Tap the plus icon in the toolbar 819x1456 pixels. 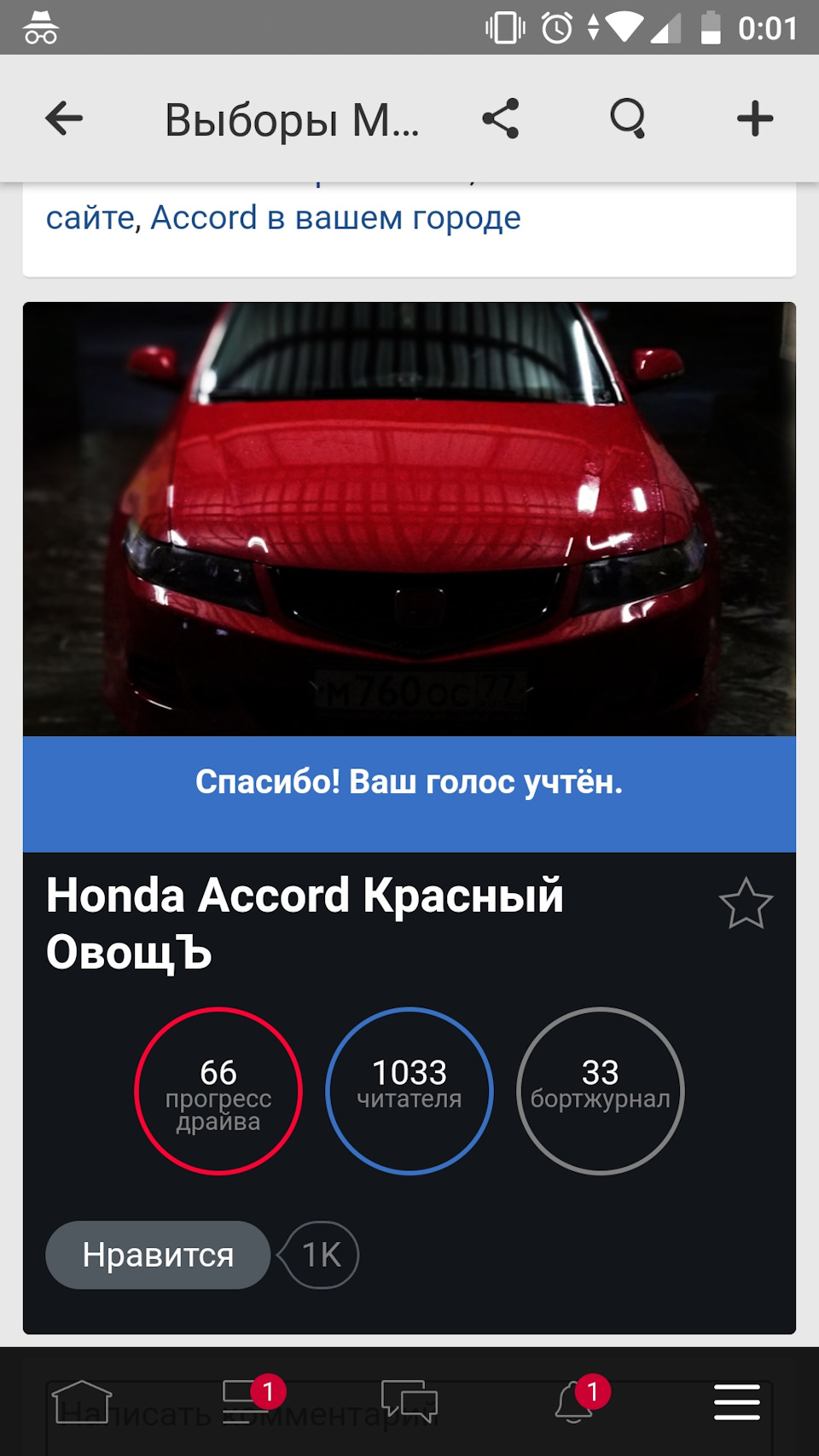(x=755, y=119)
